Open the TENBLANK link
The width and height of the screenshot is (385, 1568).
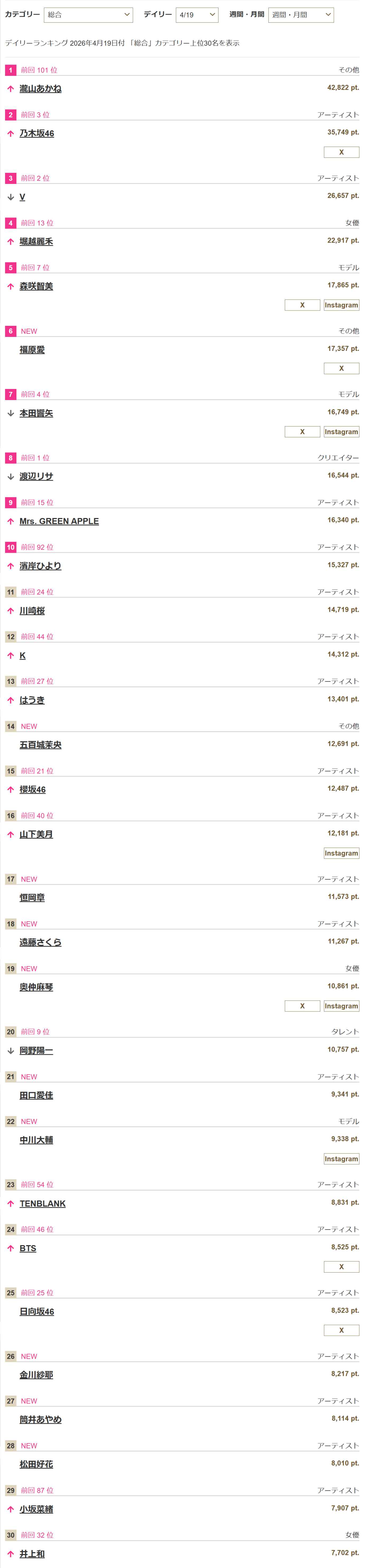(43, 1203)
